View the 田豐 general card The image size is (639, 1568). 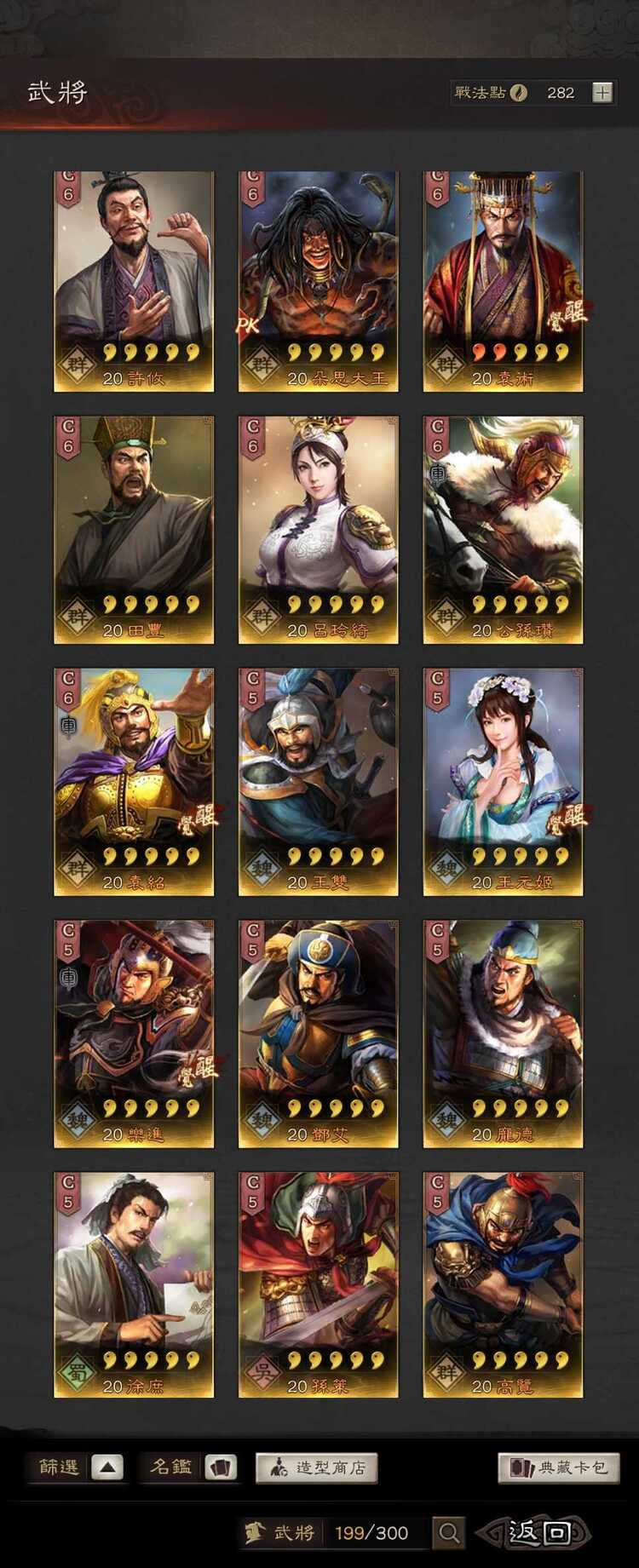[x=134, y=529]
